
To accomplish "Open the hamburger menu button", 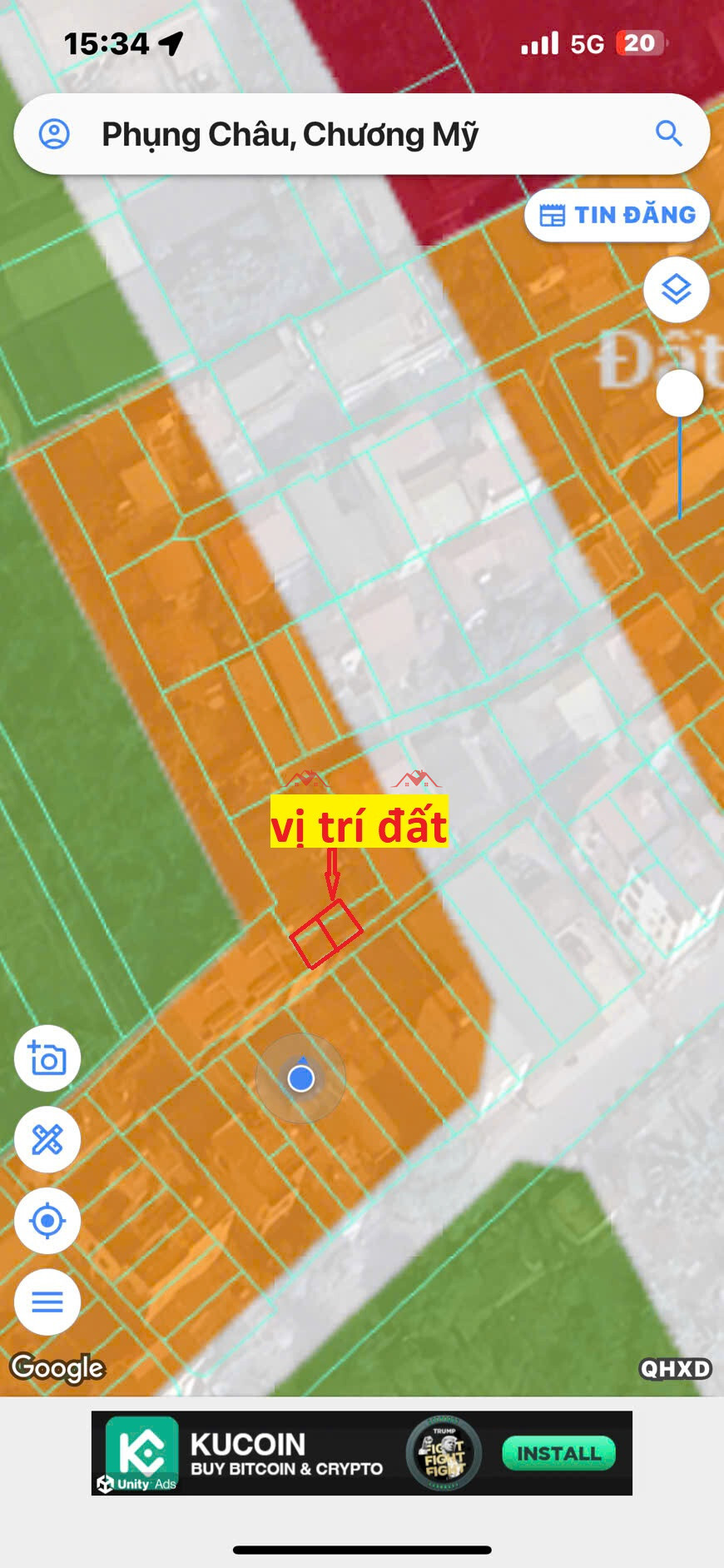I will (47, 1302).
